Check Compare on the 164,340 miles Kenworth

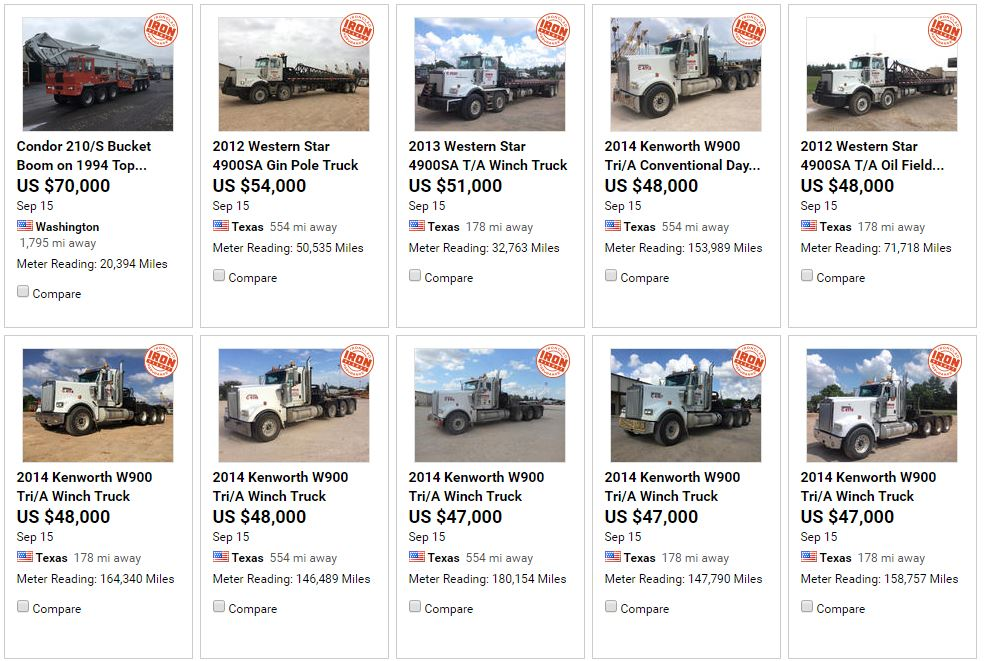23,607
